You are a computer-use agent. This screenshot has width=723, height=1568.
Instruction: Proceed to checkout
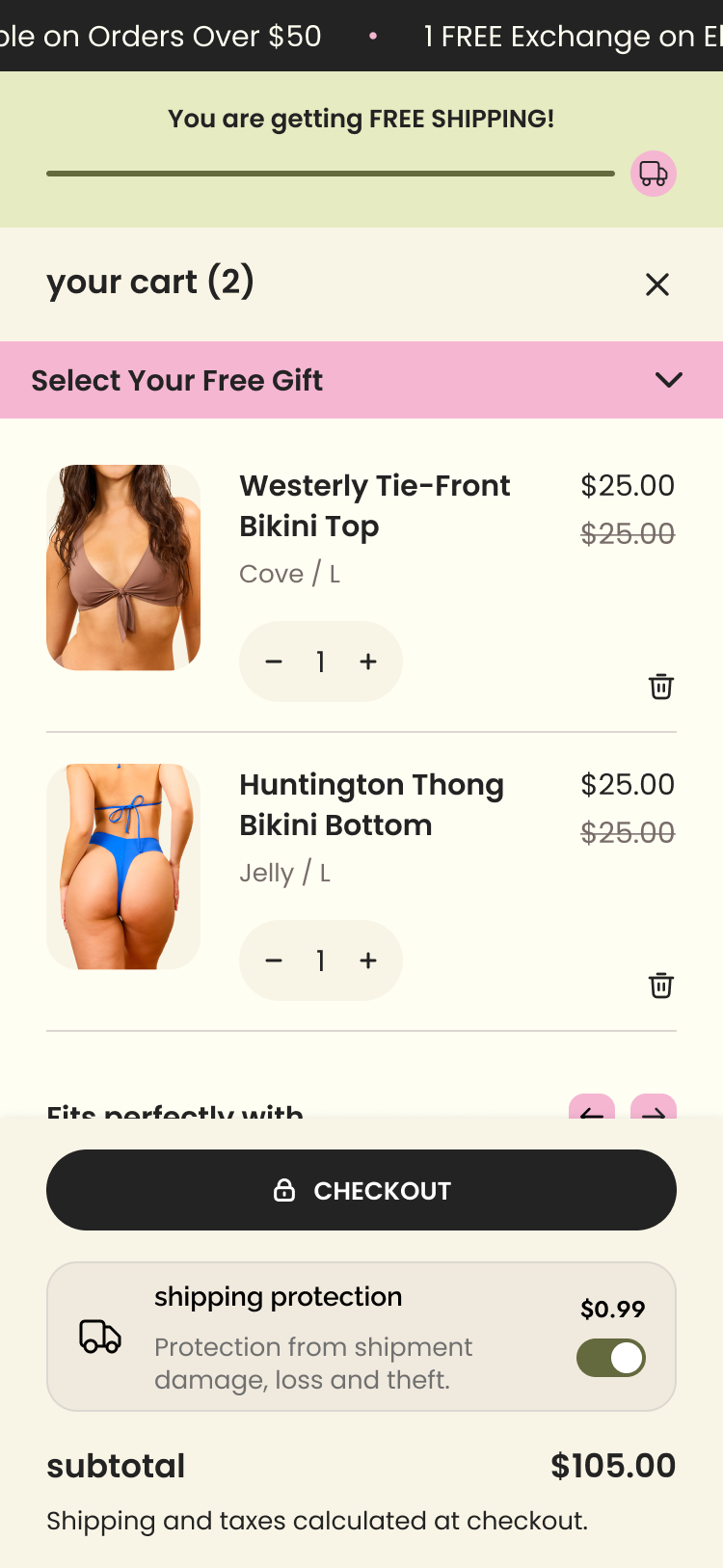tap(361, 1190)
